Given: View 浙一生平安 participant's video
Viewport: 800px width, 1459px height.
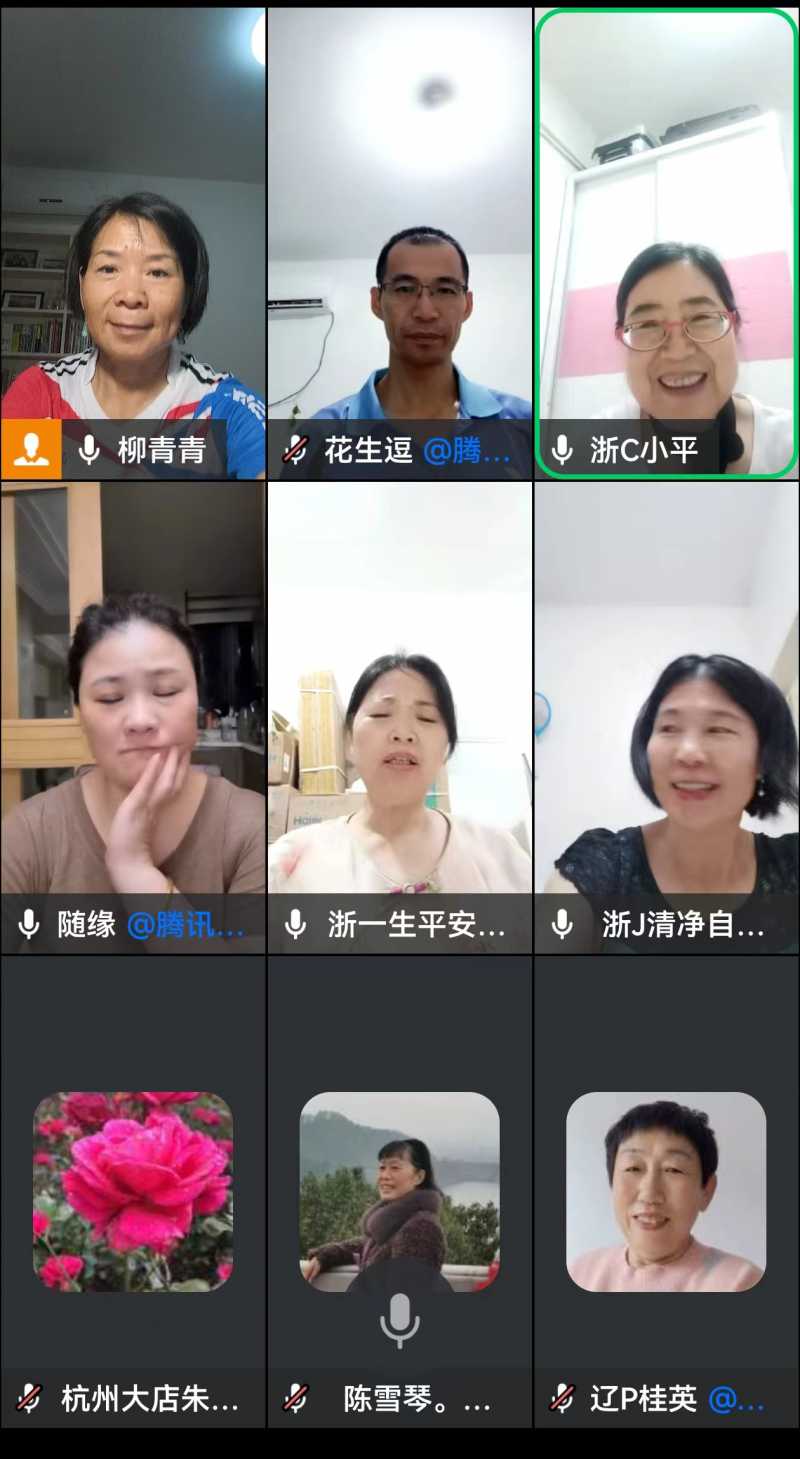Looking at the screenshot, I should 400,716.
